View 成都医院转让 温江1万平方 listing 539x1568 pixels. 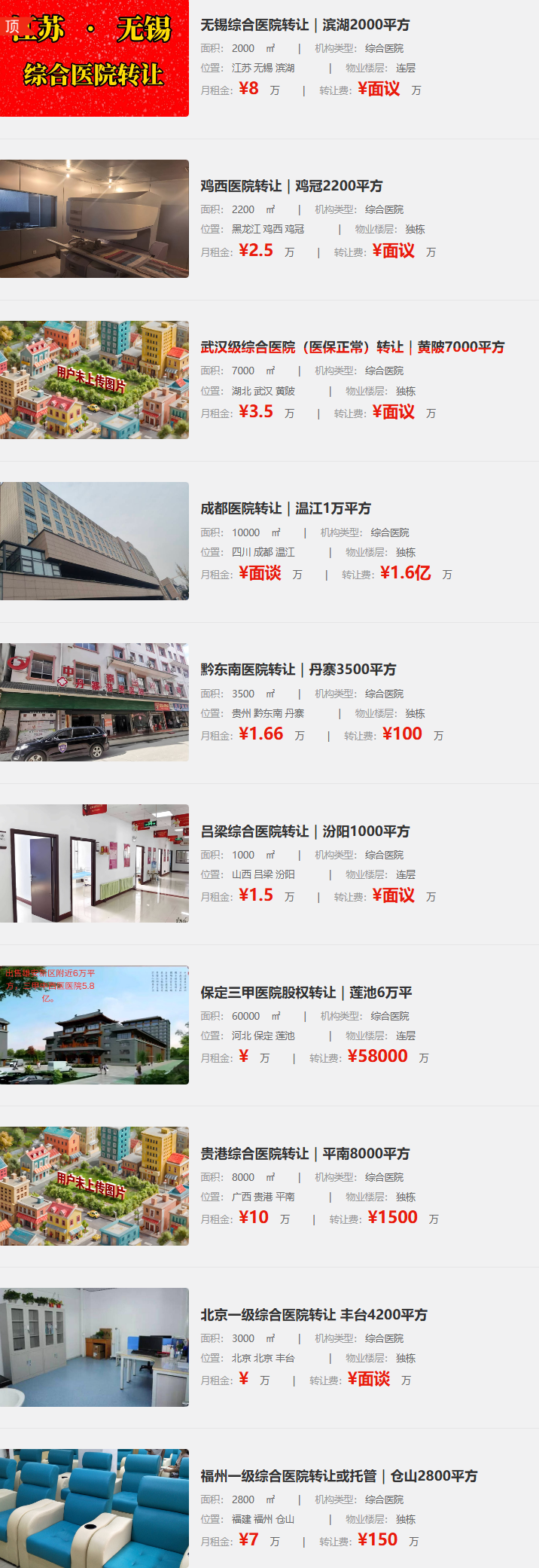pyautogui.click(x=285, y=508)
